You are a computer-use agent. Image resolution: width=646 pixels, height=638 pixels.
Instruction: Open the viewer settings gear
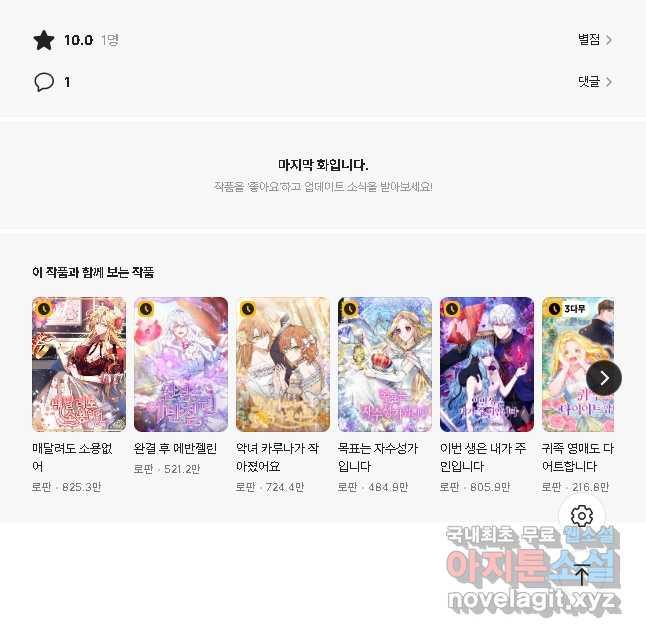(x=582, y=516)
